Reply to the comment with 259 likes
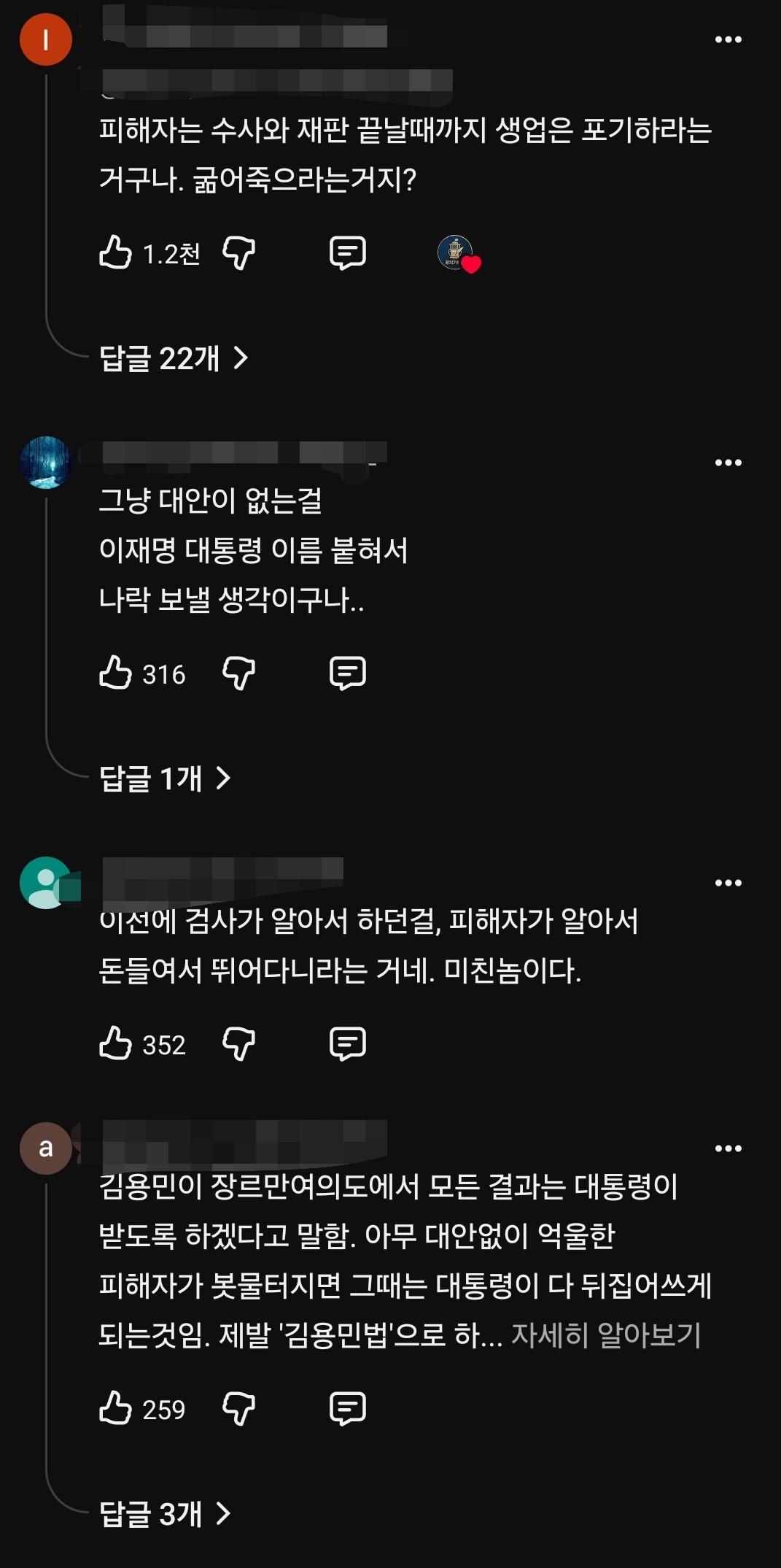This screenshot has height=1568, width=781. click(x=348, y=1408)
